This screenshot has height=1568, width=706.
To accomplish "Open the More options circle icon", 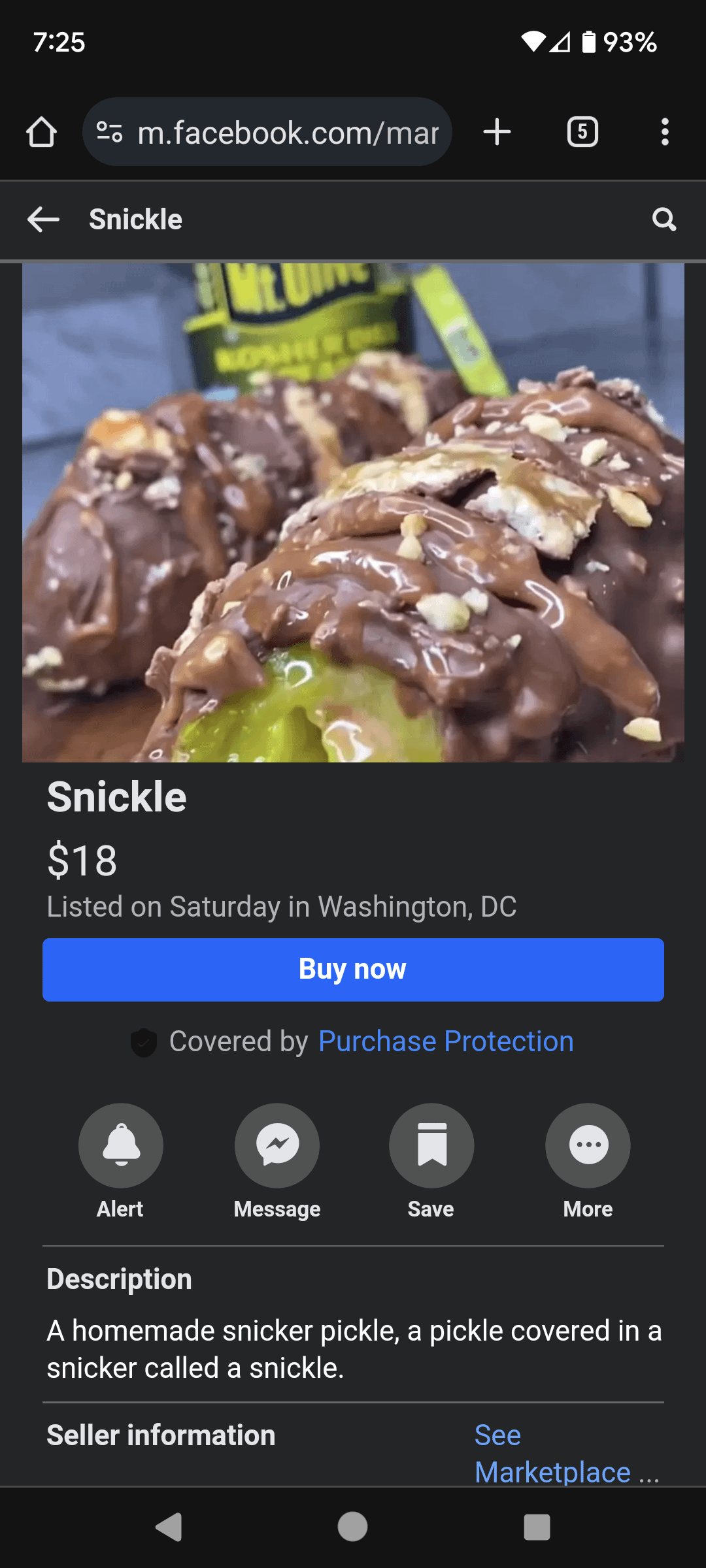I will (x=588, y=1145).
